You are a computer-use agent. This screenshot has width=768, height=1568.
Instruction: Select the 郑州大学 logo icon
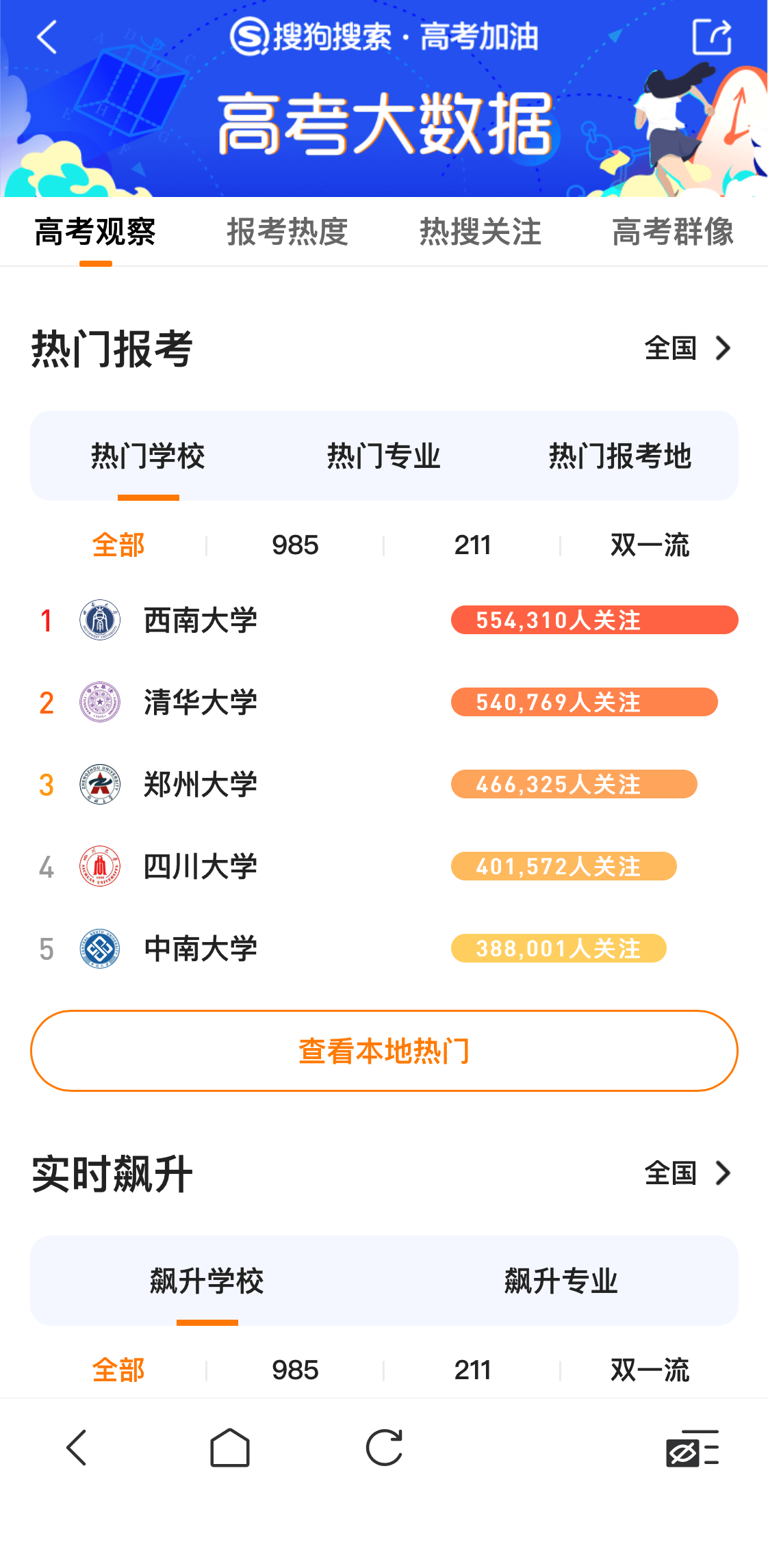click(99, 783)
